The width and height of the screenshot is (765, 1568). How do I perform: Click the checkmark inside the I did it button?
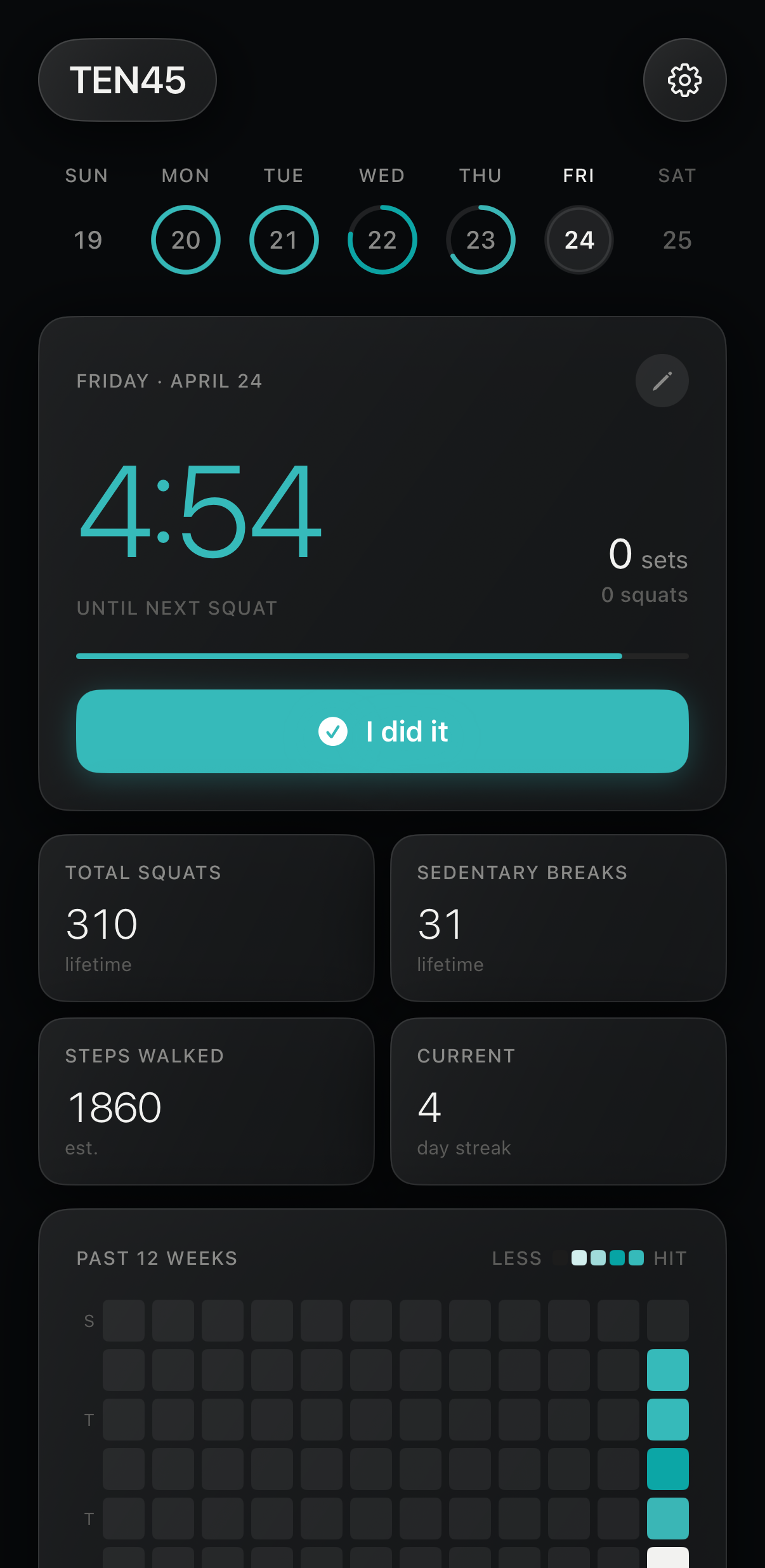pos(332,732)
